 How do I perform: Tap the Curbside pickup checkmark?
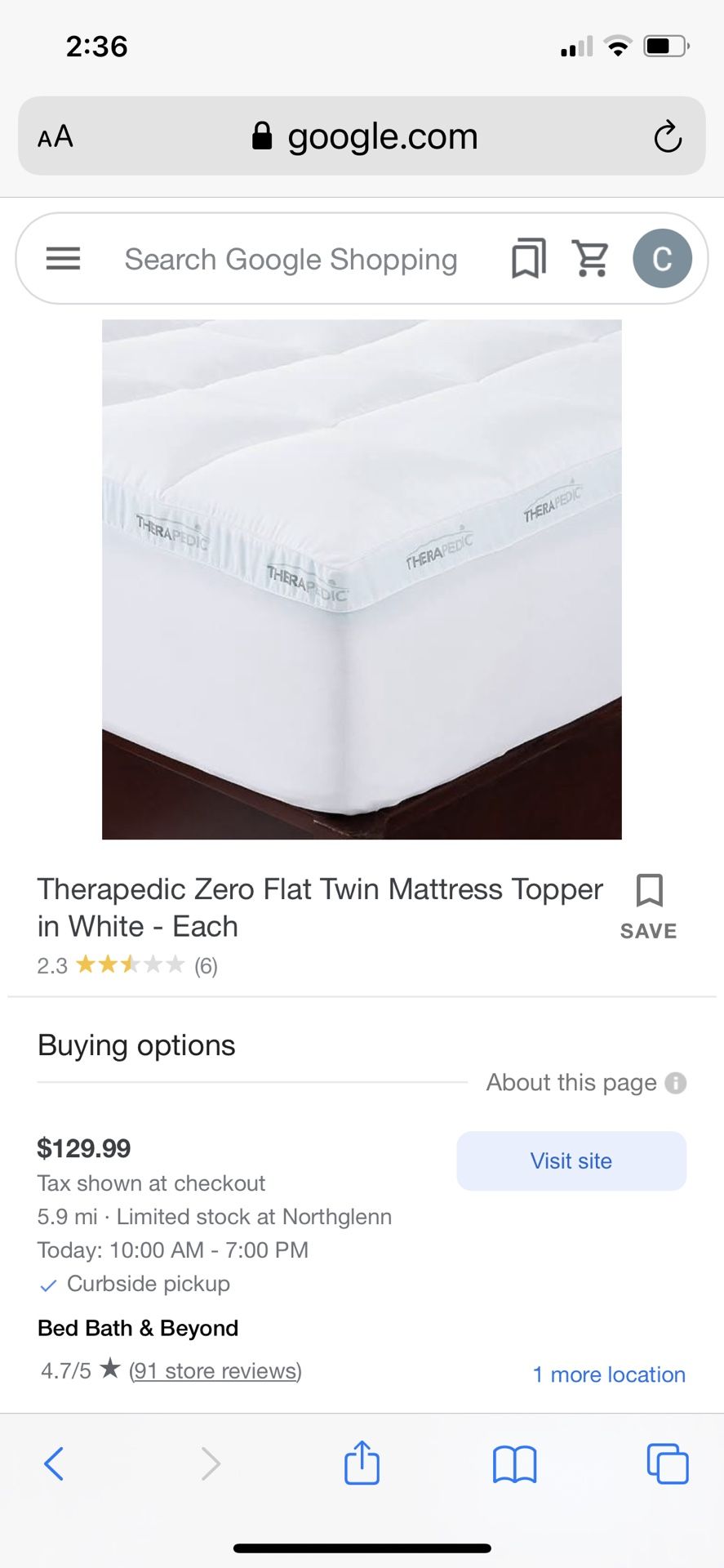47,1285
